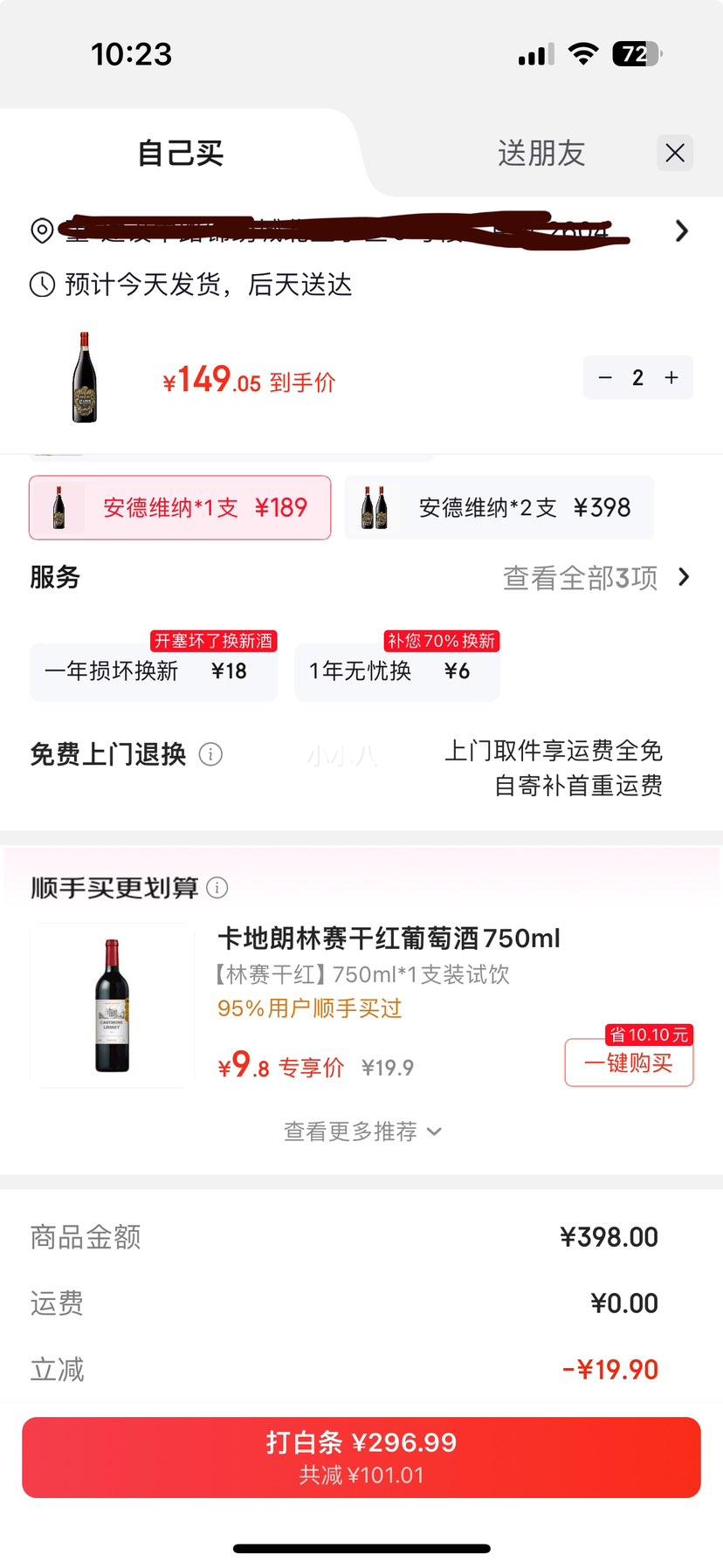Viewport: 723px width, 1568px height.
Task: Select the 安德维纳*2支 ¥398 variant
Action: point(499,507)
